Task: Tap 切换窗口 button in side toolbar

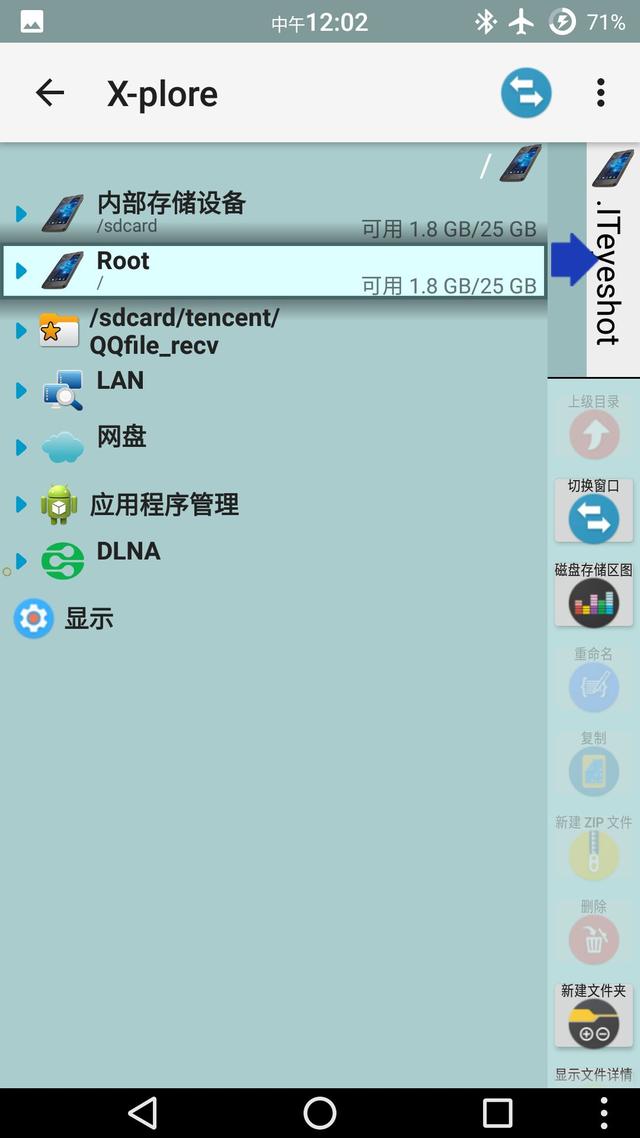Action: [x=594, y=511]
